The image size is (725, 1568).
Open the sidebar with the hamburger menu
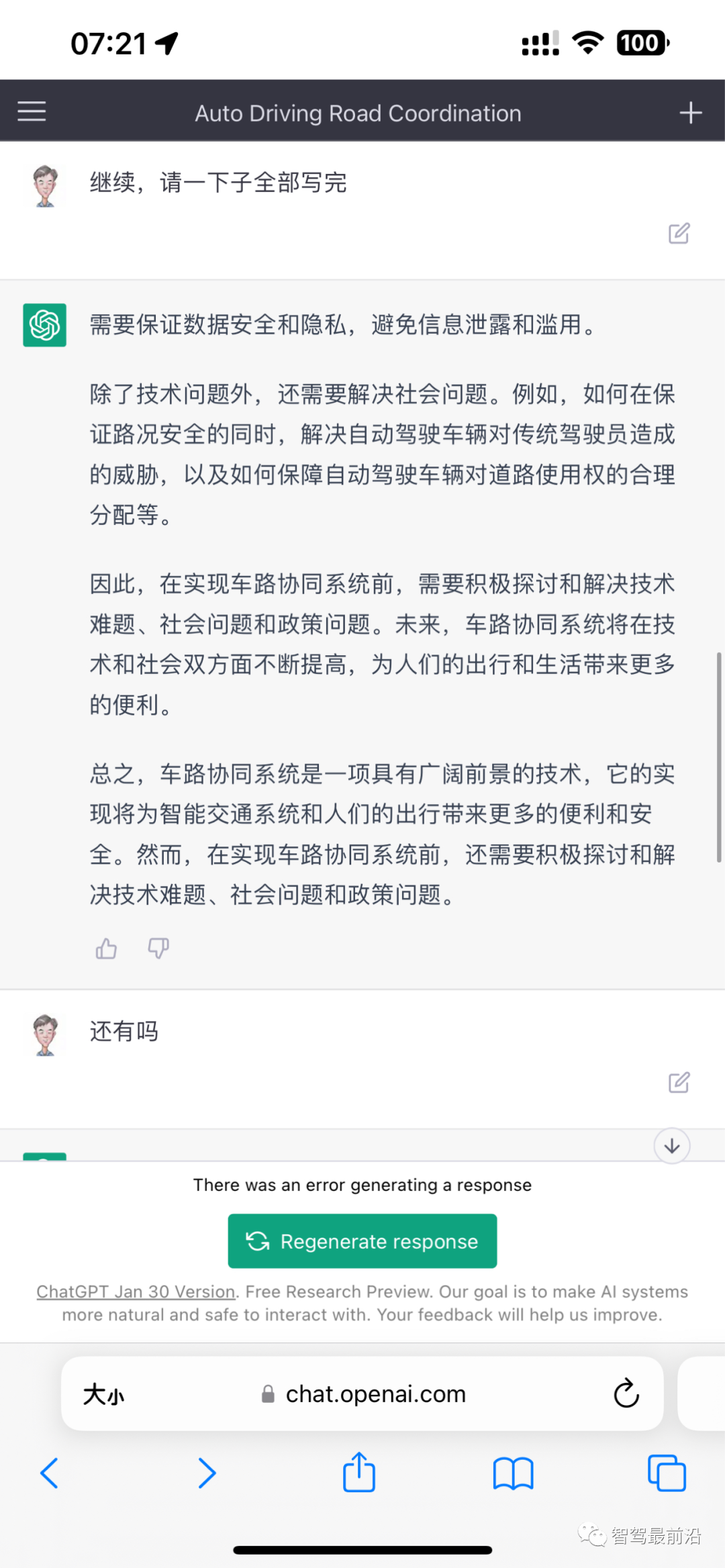pos(31,111)
